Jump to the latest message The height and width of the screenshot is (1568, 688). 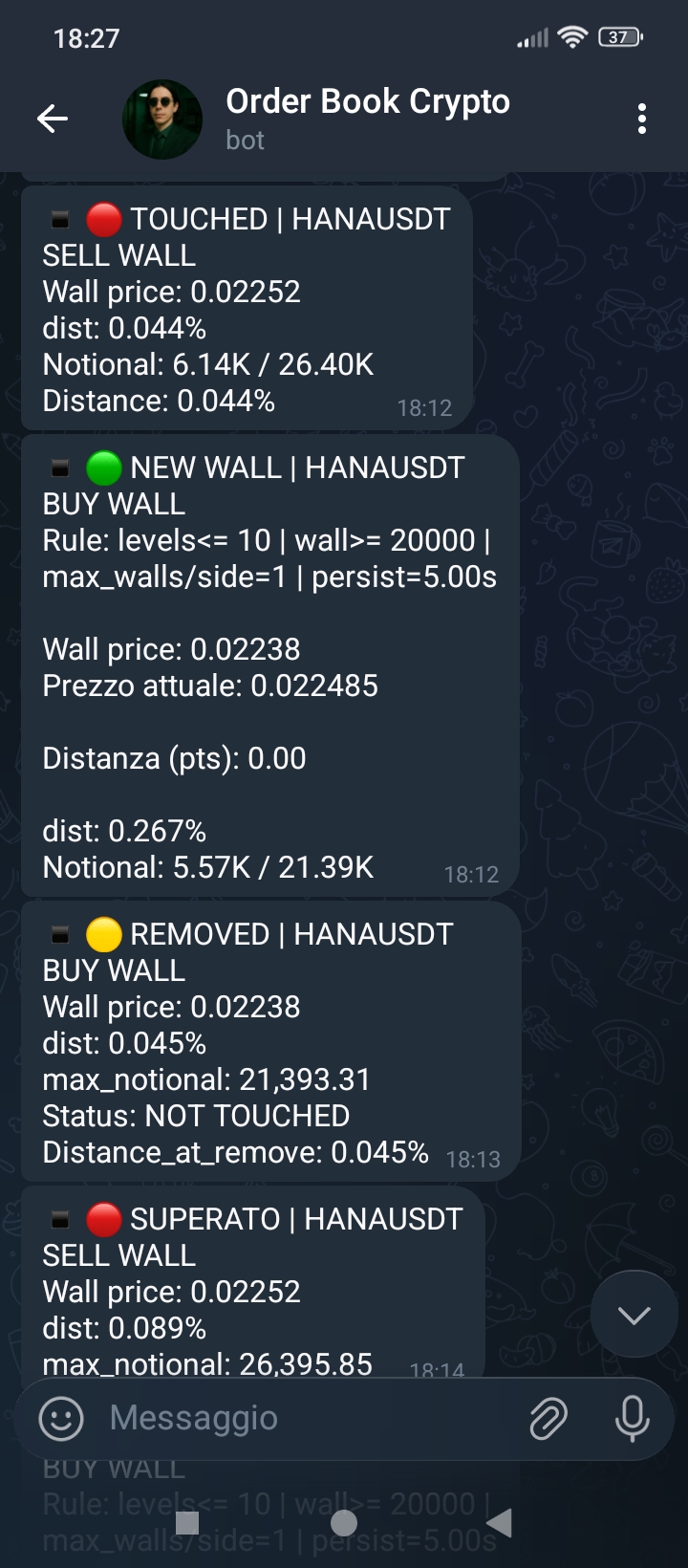click(x=634, y=1315)
